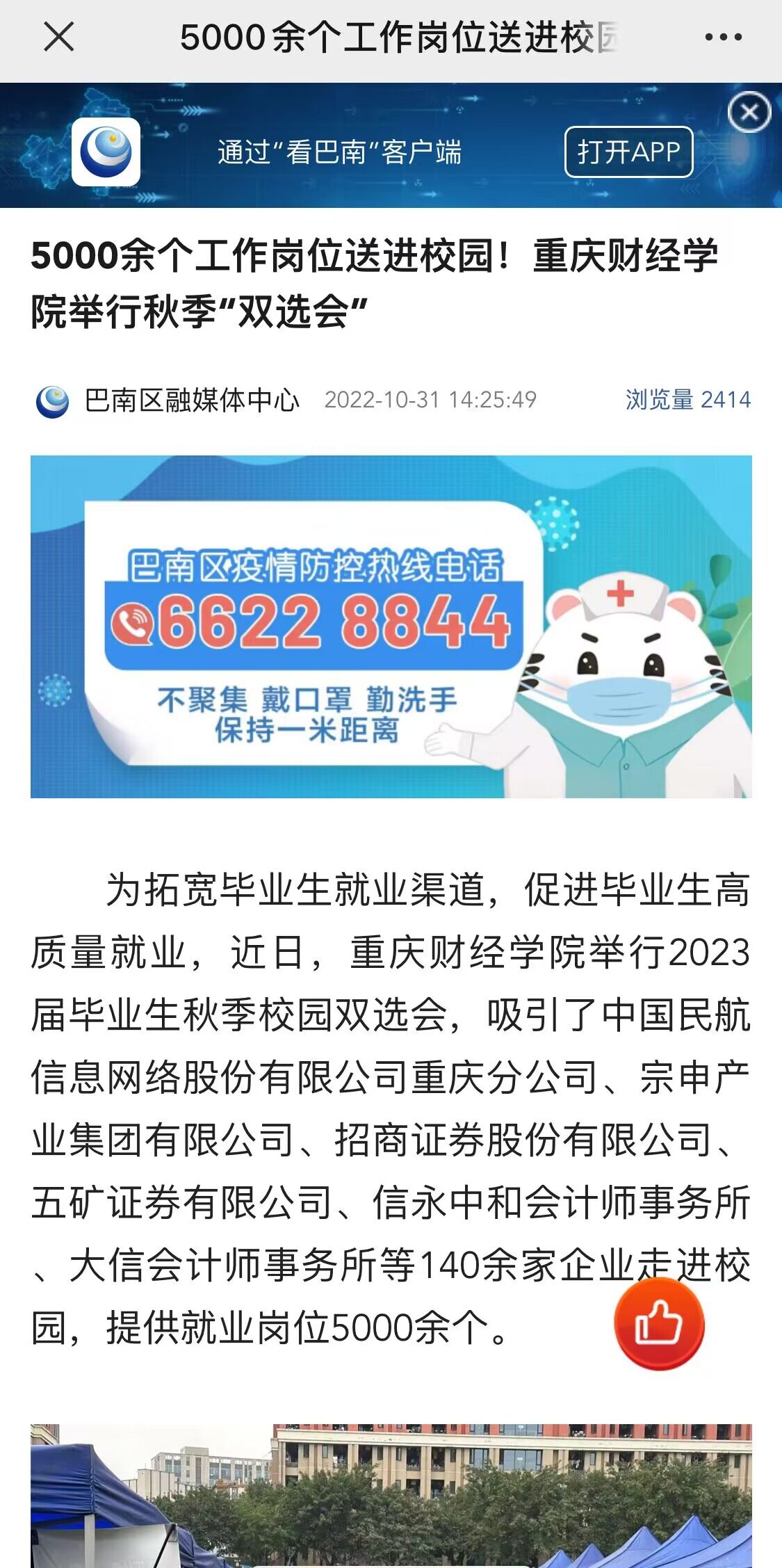Close the article page with the X
782x1568 pixels.
[58, 37]
